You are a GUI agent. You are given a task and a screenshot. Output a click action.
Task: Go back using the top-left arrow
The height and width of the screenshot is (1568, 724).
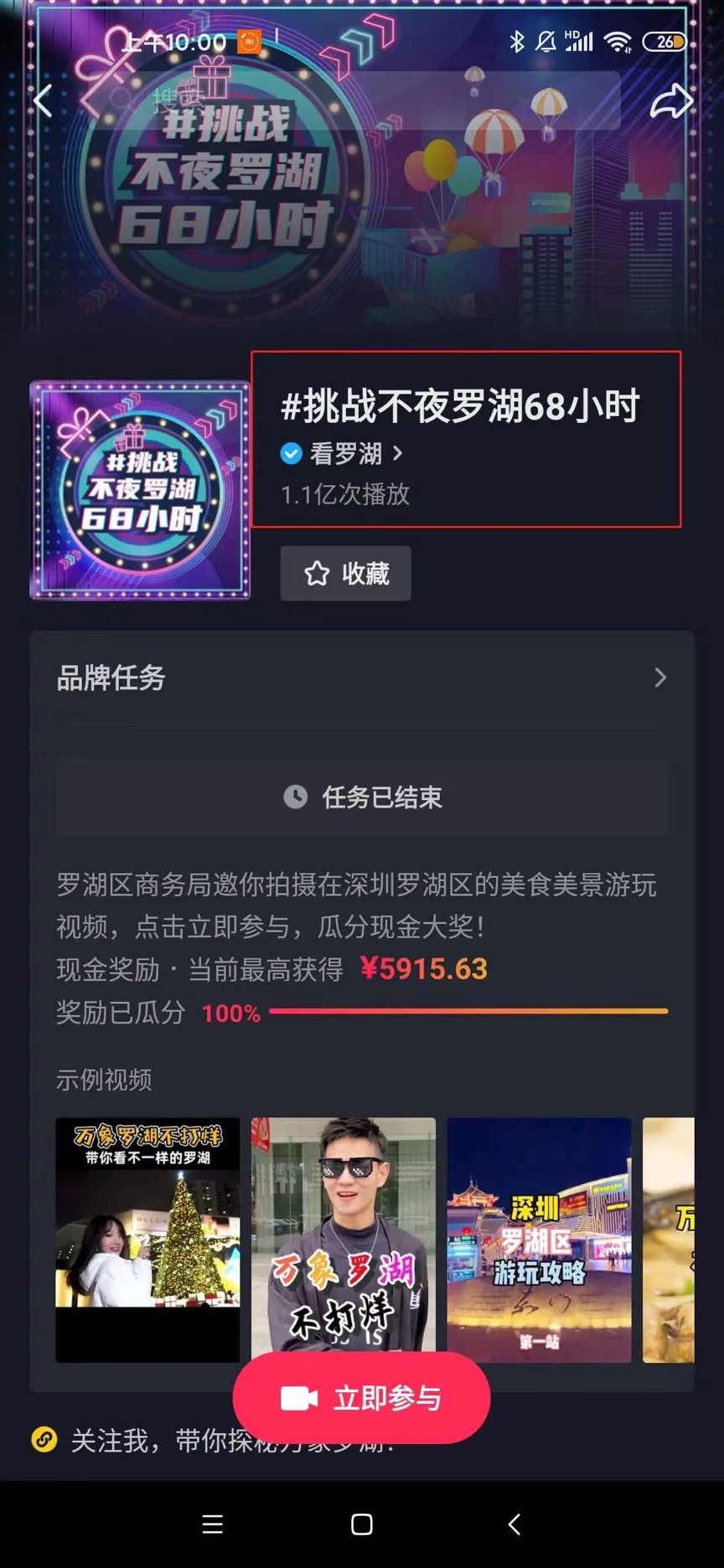tap(44, 102)
